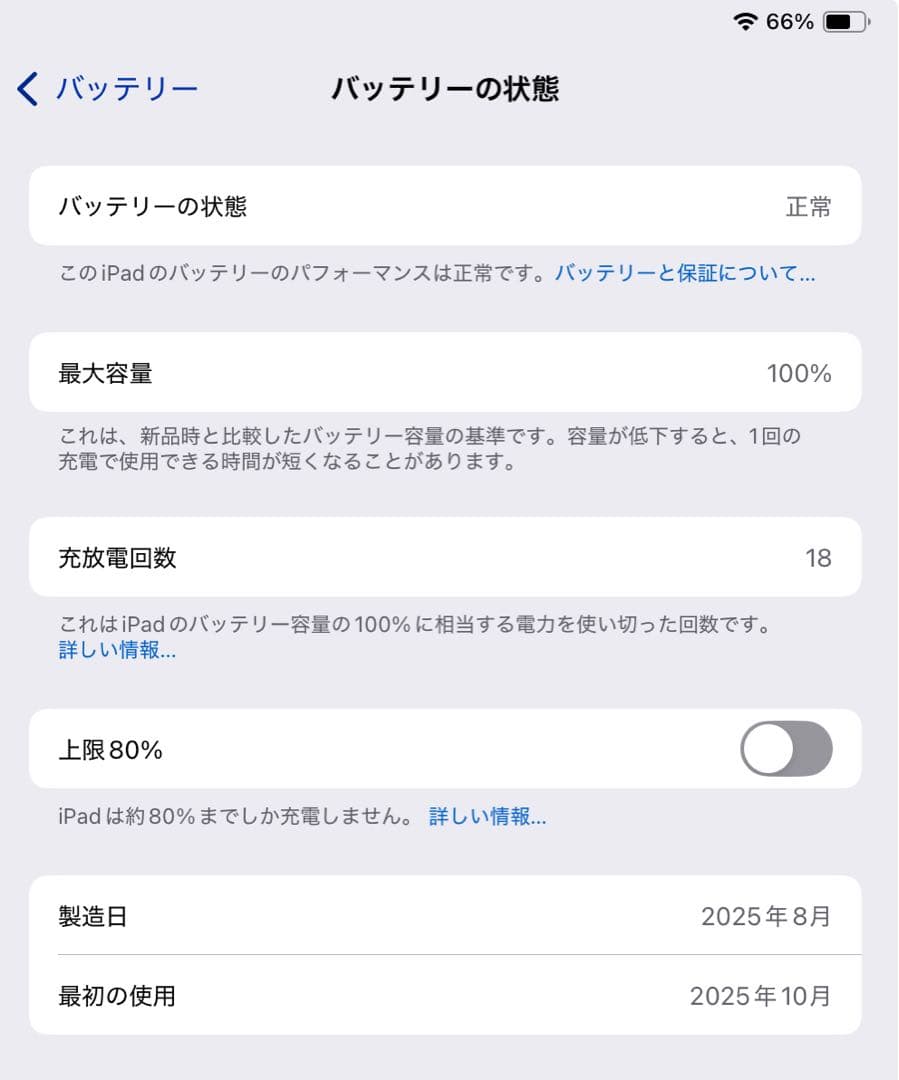Tap the 製造日 row
899x1080 pixels.
450,917
